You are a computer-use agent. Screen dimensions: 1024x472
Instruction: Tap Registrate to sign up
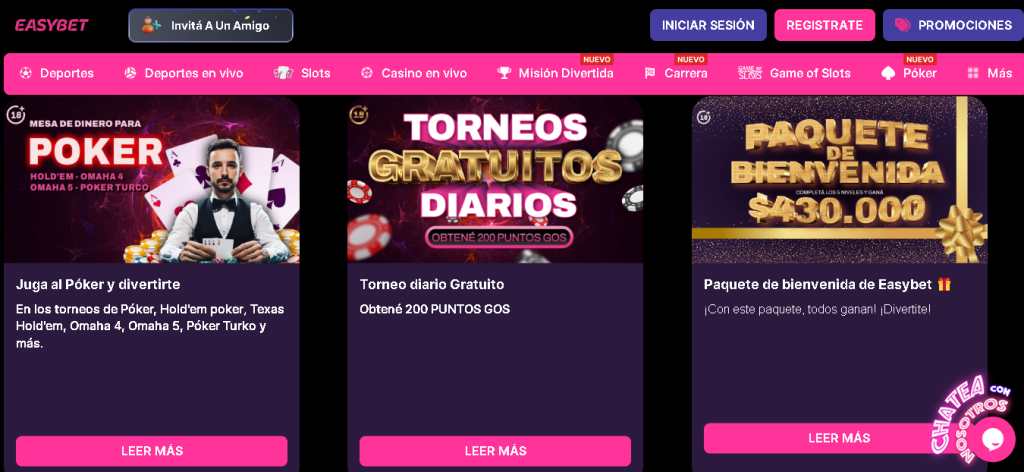click(824, 25)
